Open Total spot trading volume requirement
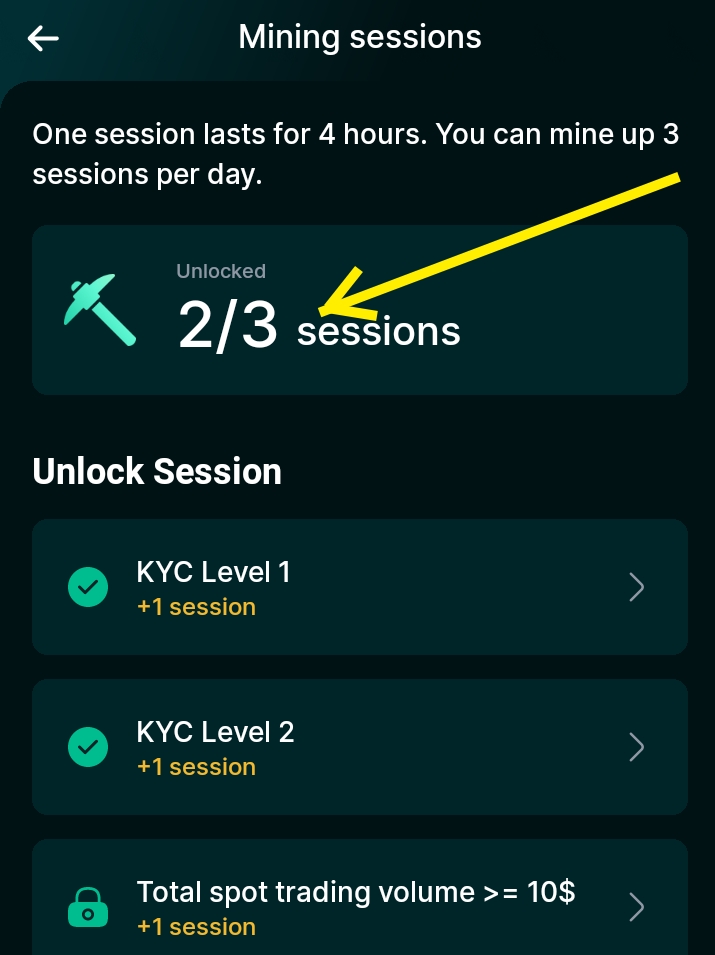 [x=360, y=906]
